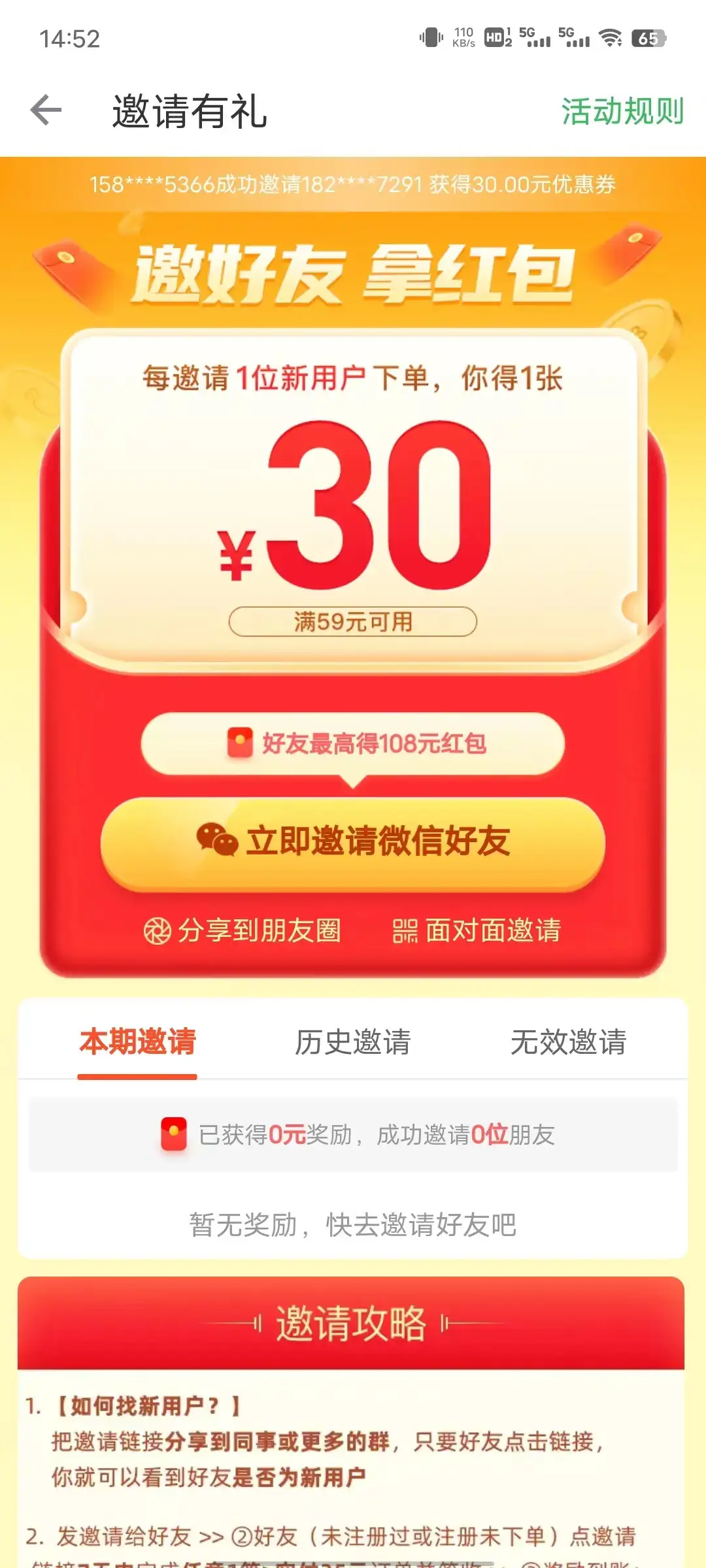
Task: Go back using the top-left arrow
Action: pos(46,110)
